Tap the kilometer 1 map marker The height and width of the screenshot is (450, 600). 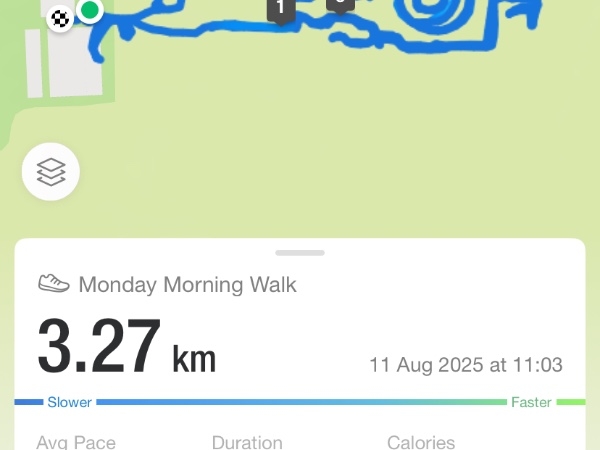pos(281,9)
